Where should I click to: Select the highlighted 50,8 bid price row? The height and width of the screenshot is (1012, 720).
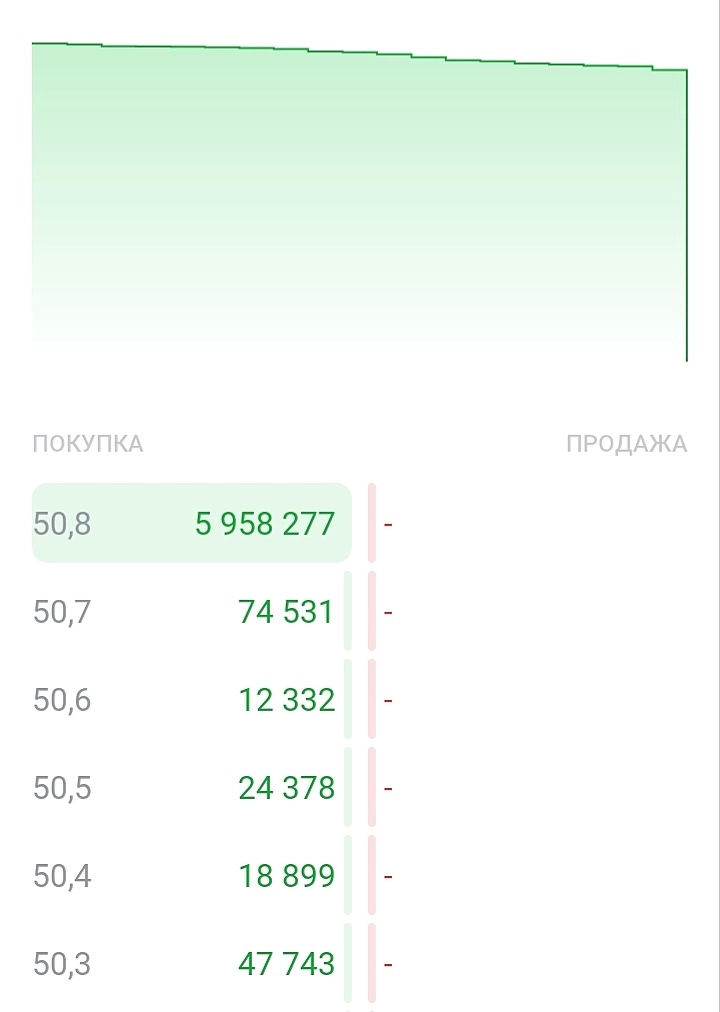[60, 523]
